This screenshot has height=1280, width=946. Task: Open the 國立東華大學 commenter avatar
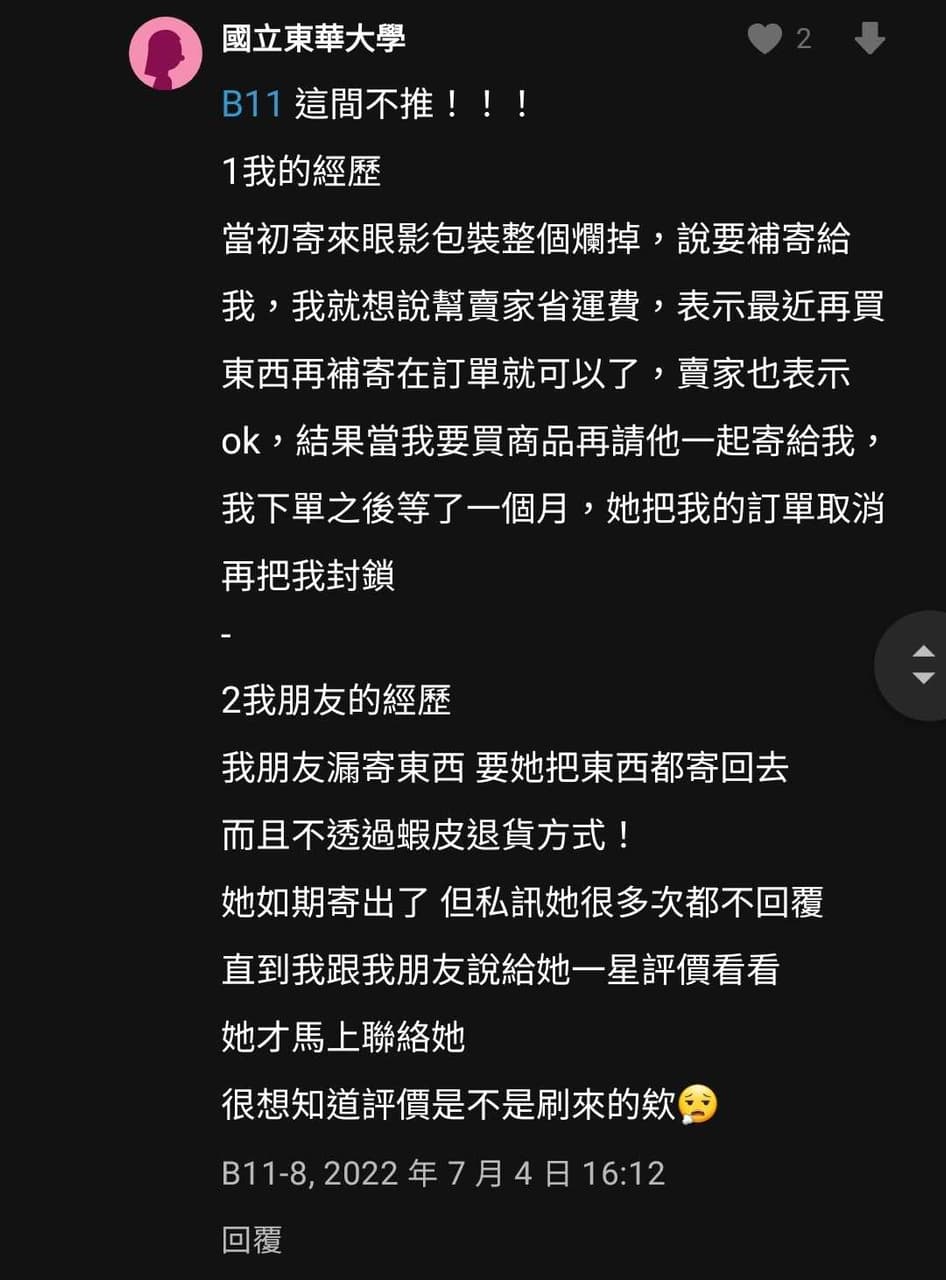click(165, 53)
